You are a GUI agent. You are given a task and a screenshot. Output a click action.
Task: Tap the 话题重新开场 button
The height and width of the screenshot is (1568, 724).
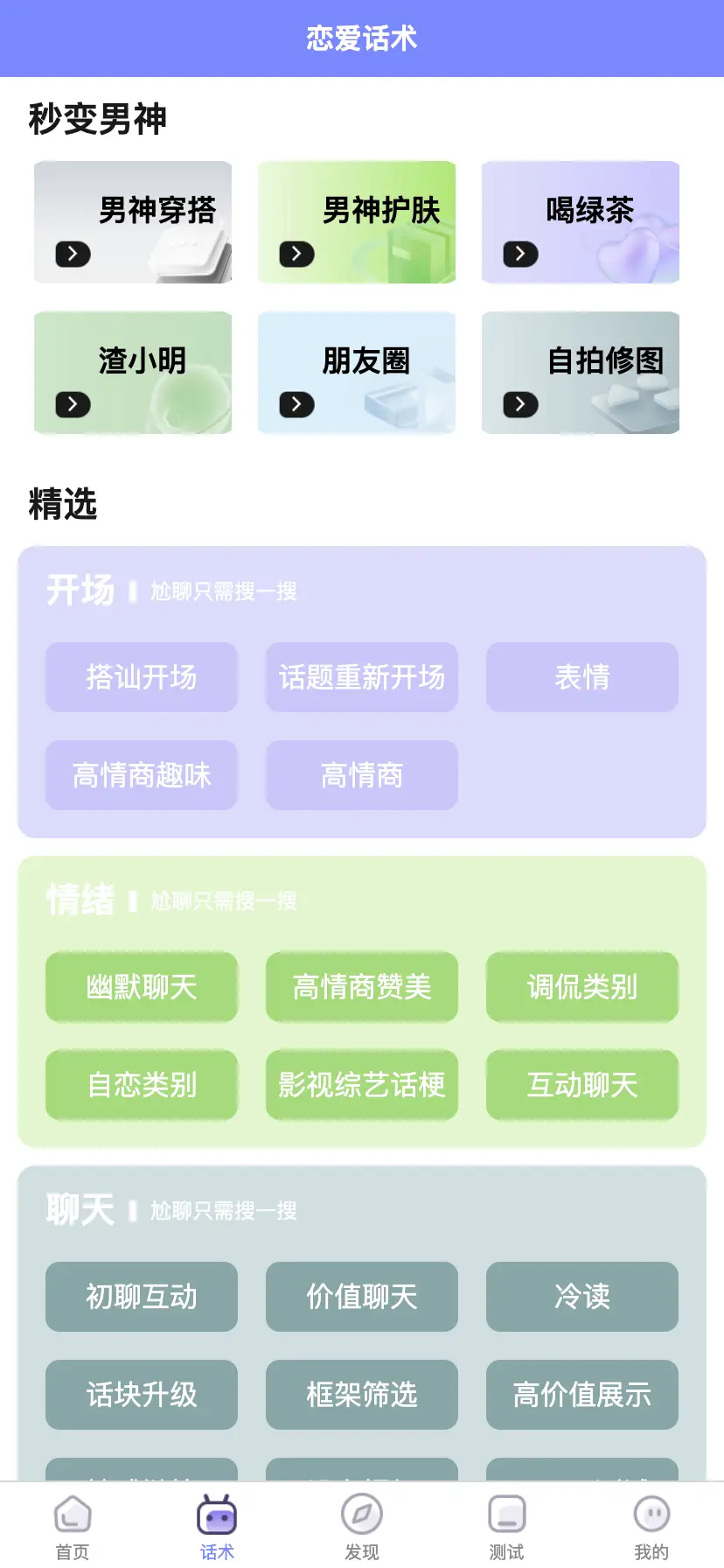362,677
